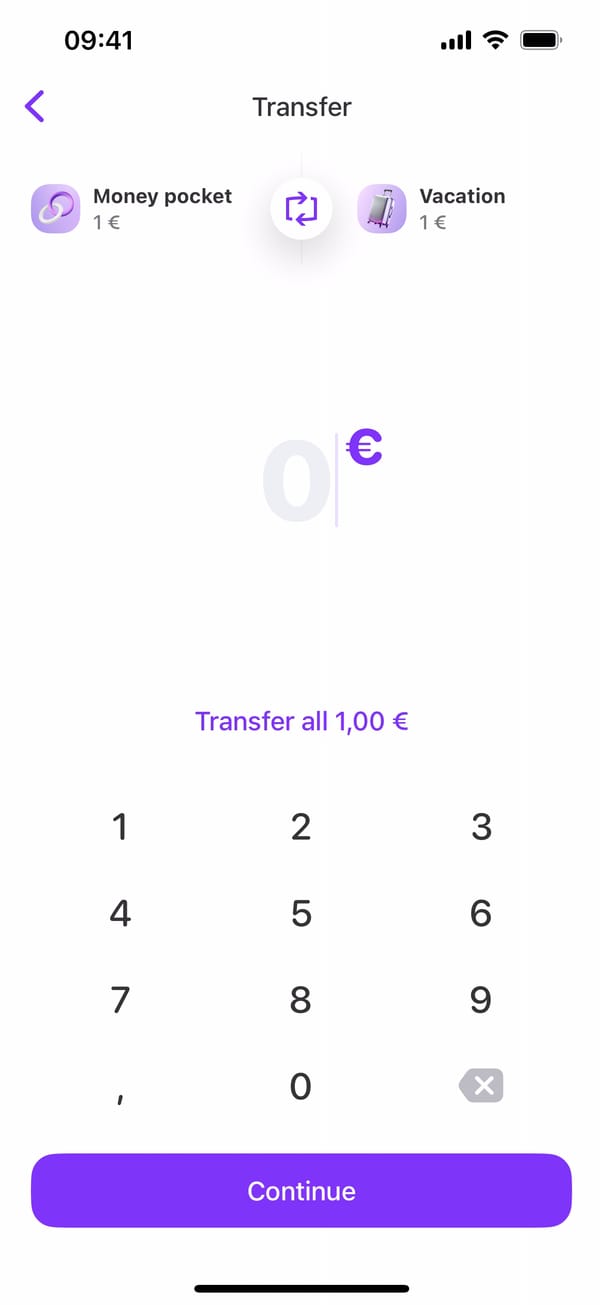The height and width of the screenshot is (1305, 603).
Task: Tap keypad number 3
Action: point(481,827)
